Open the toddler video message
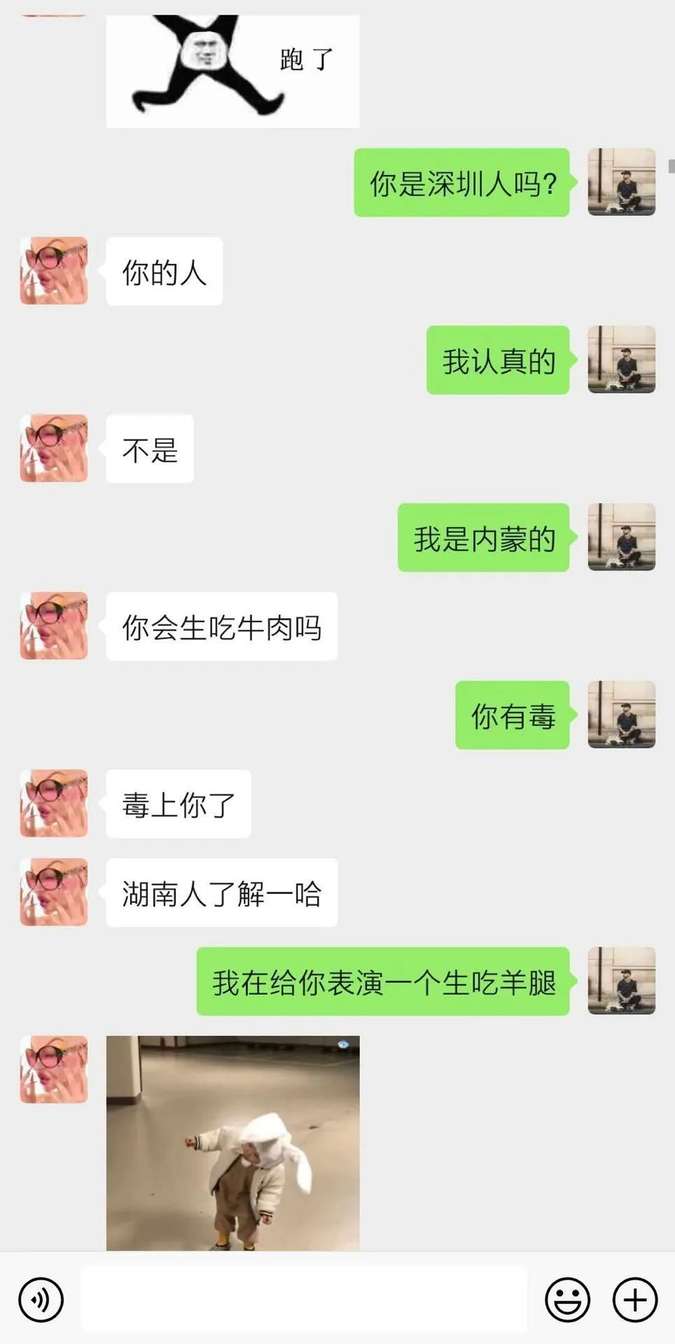675x1344 pixels. click(232, 1142)
